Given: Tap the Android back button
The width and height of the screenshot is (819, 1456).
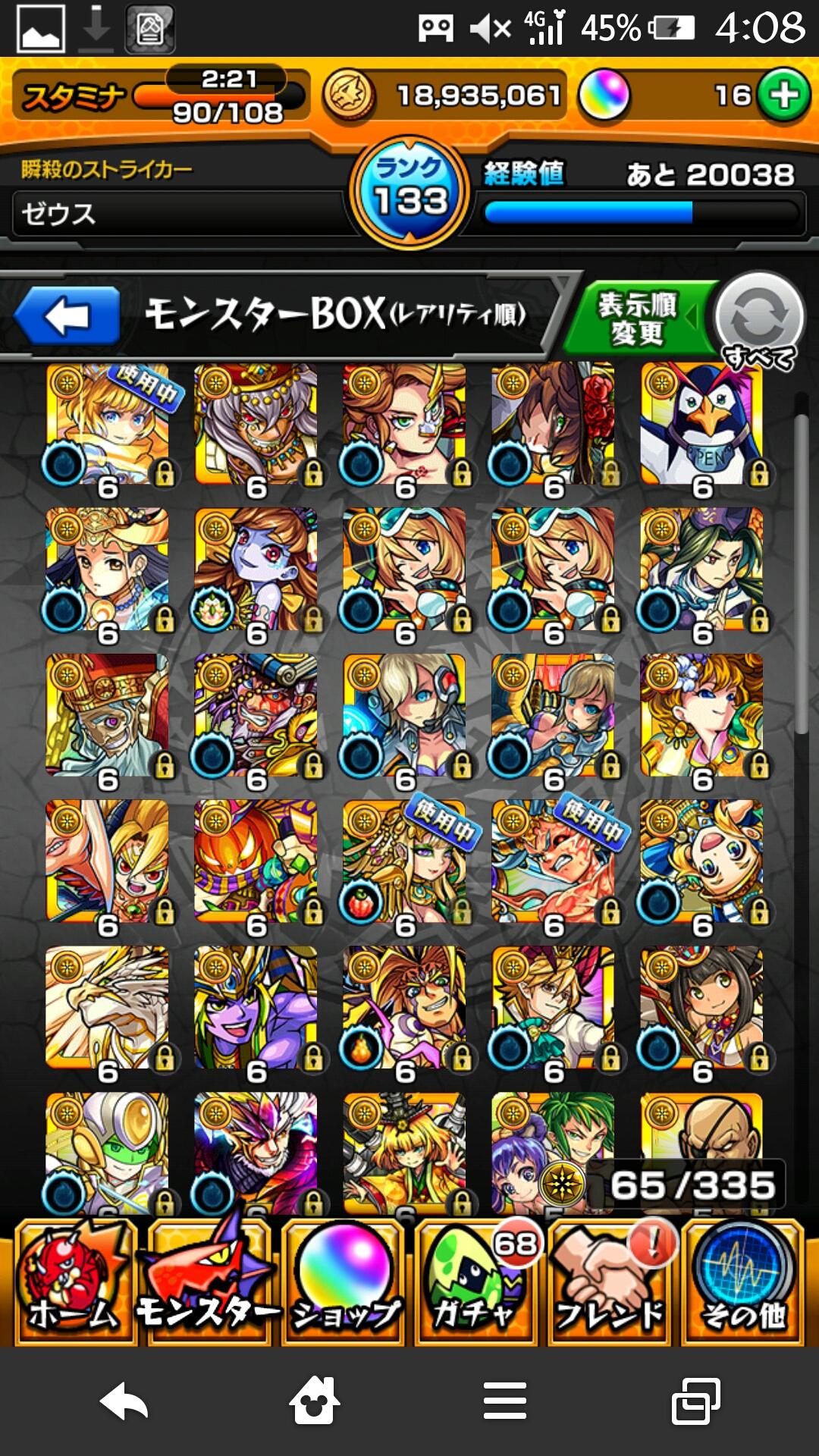Looking at the screenshot, I should pos(124,1401).
